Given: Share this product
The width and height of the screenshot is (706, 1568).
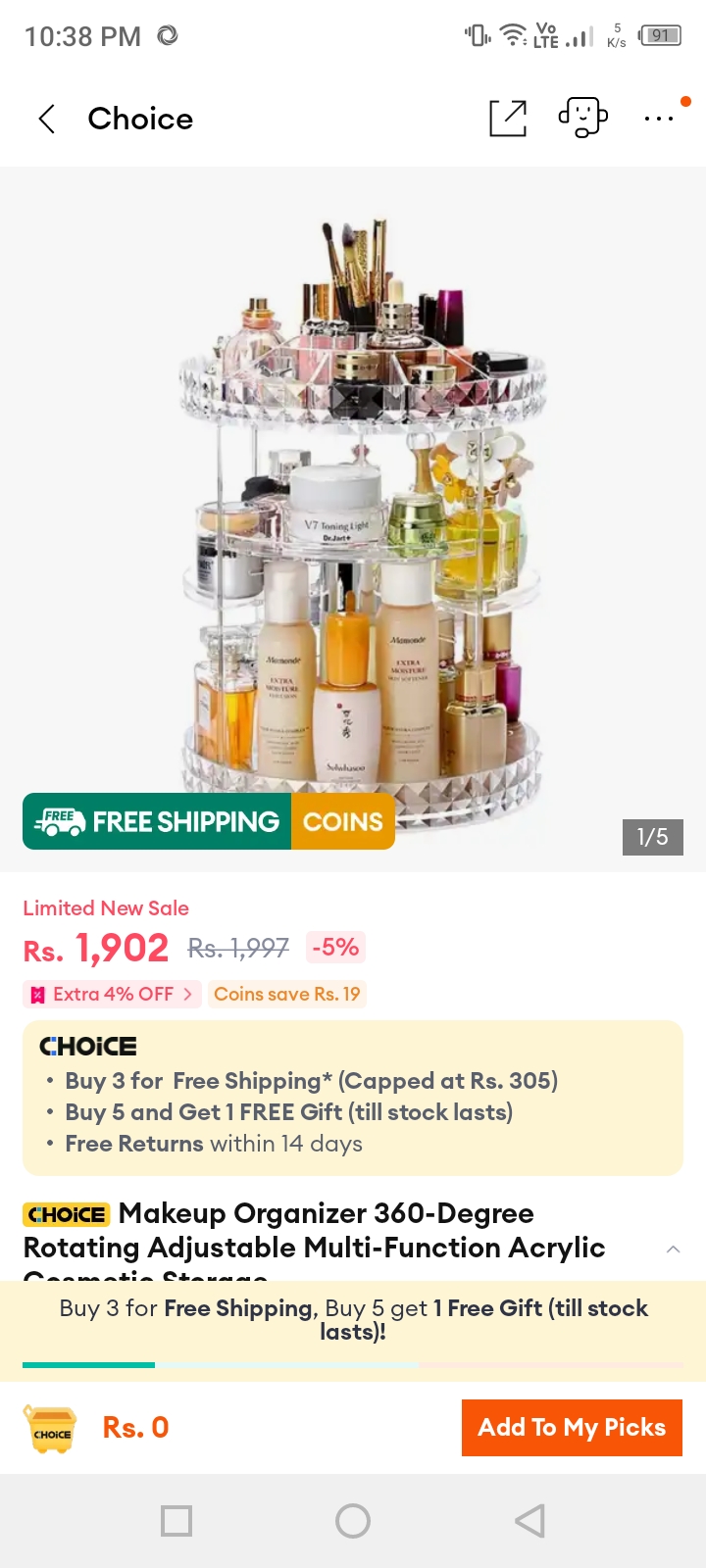Looking at the screenshot, I should (508, 119).
